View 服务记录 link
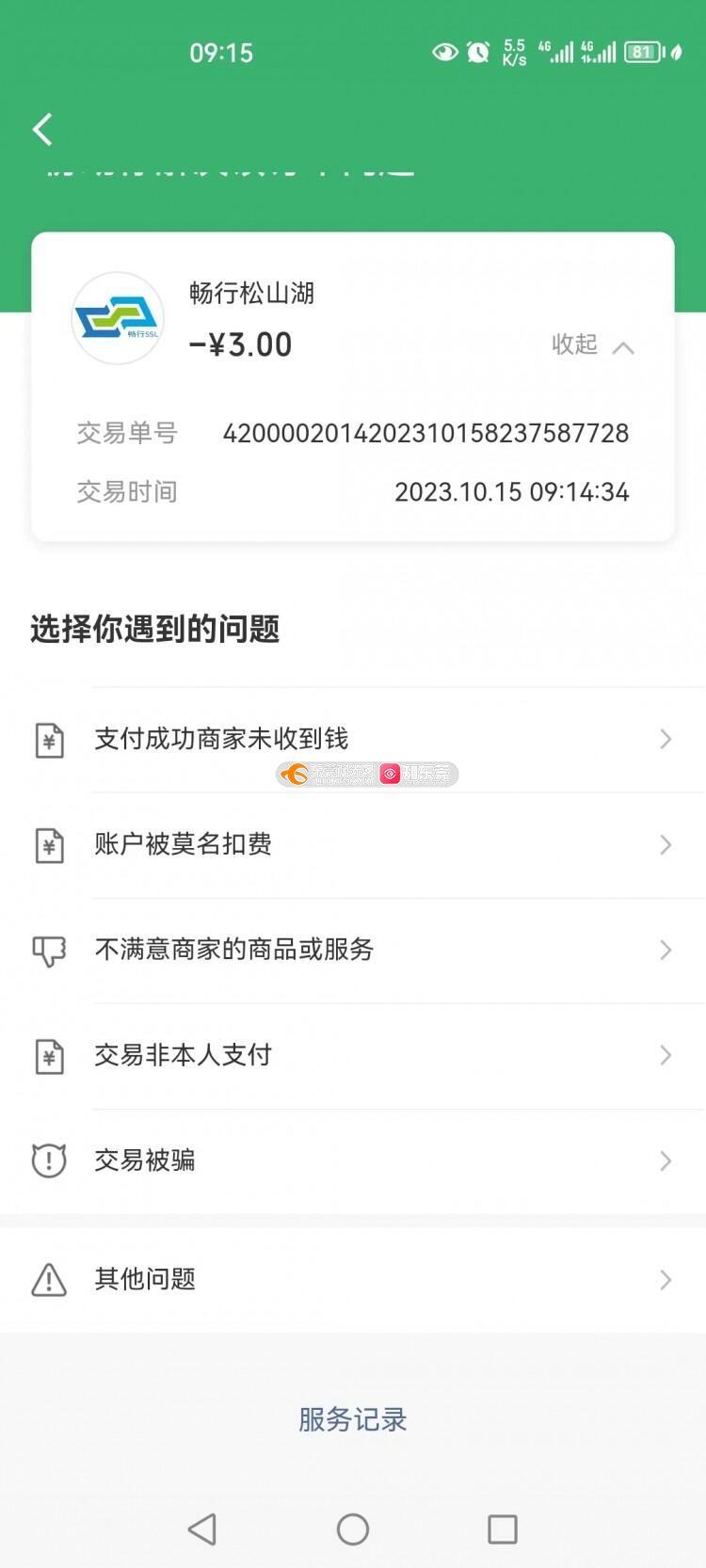 pyautogui.click(x=353, y=1419)
